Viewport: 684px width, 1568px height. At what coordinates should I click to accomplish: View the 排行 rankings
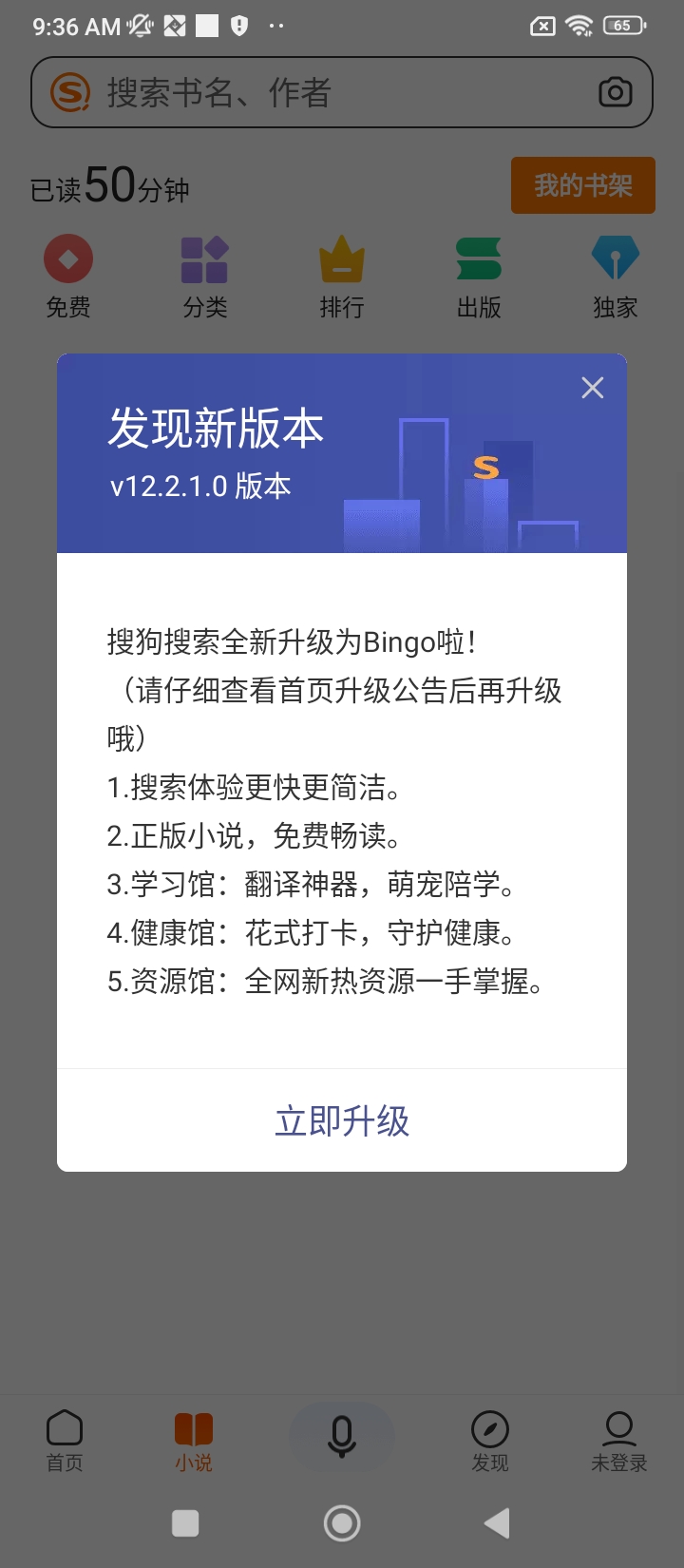point(342,276)
